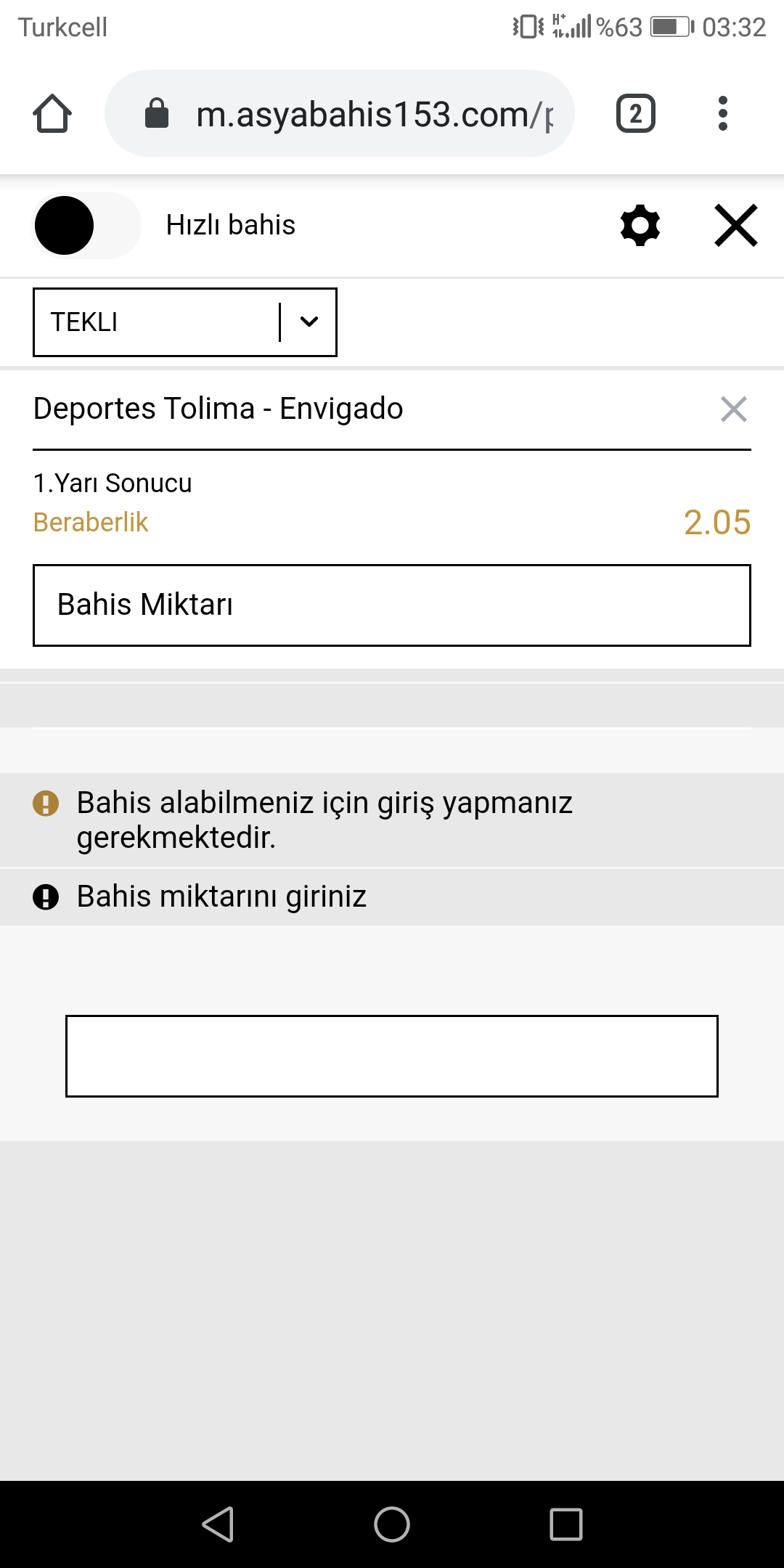Go to Chrome home page

pyautogui.click(x=52, y=114)
